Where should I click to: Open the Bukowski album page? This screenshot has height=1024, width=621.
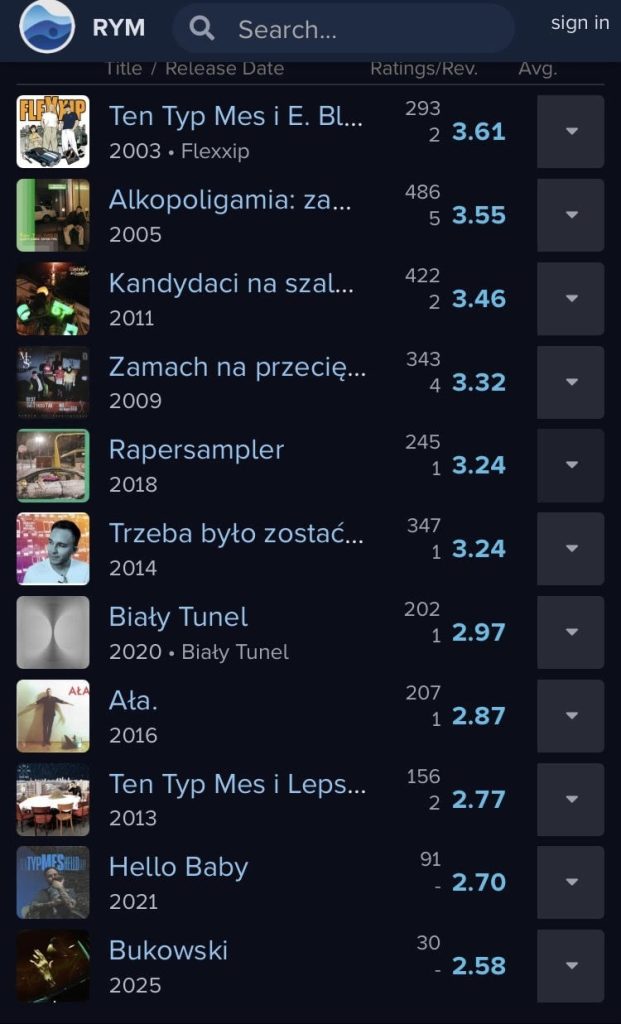168,950
